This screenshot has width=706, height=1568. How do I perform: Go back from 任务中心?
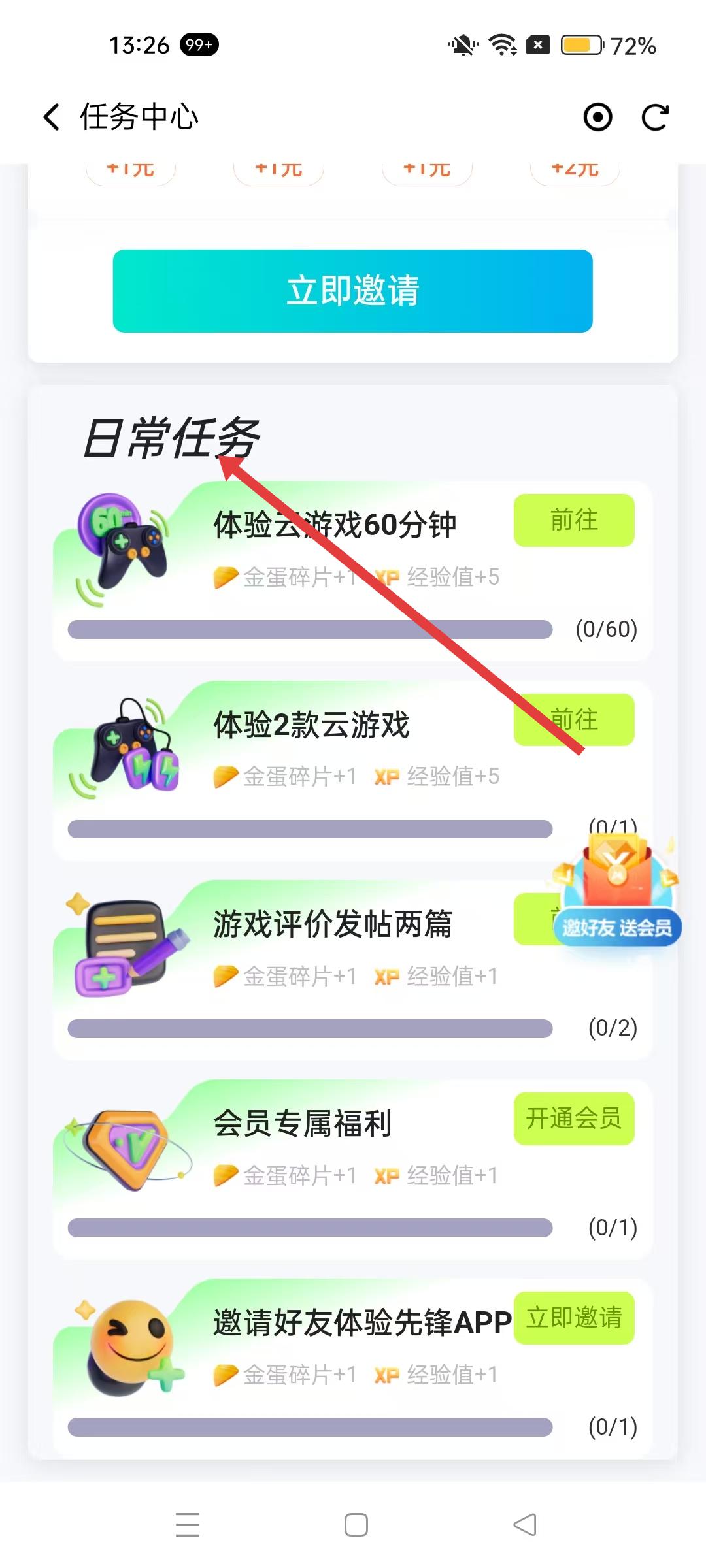click(x=52, y=118)
